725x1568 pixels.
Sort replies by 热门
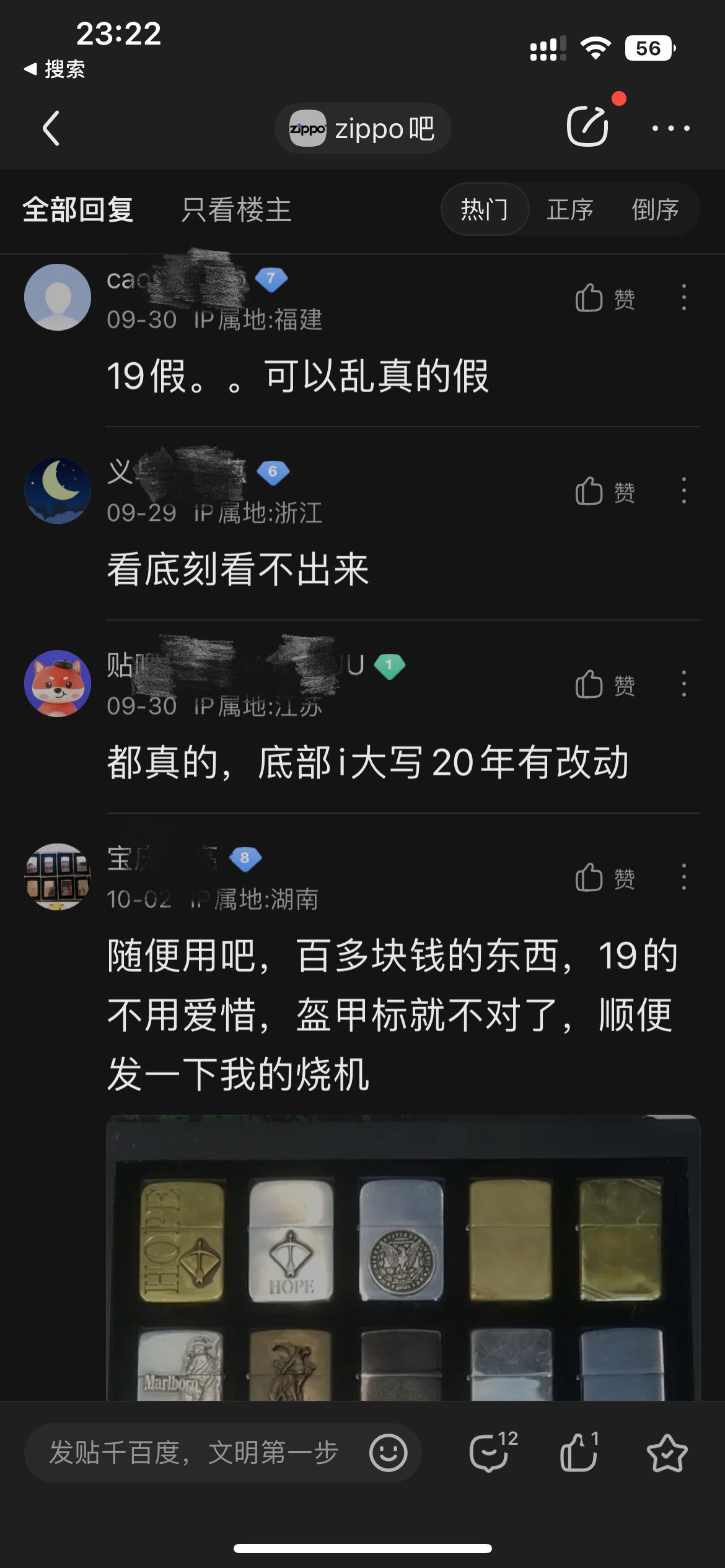click(x=485, y=209)
